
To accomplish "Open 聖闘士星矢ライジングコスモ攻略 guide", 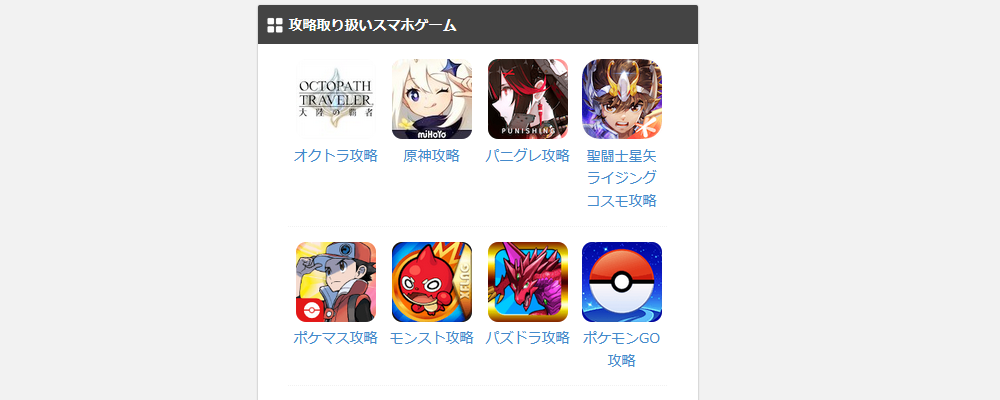I will [622, 177].
